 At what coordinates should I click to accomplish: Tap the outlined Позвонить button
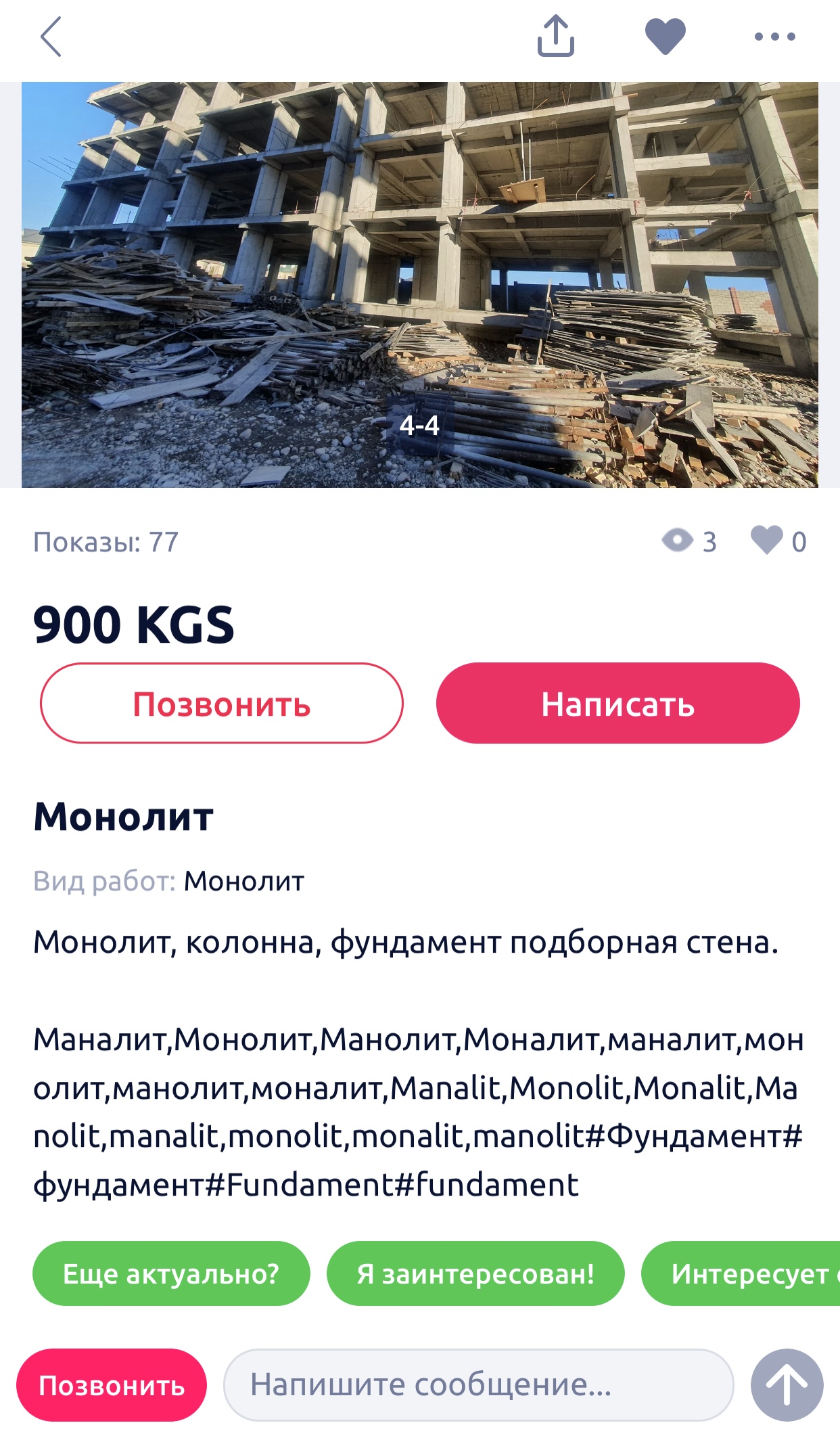pyautogui.click(x=222, y=704)
